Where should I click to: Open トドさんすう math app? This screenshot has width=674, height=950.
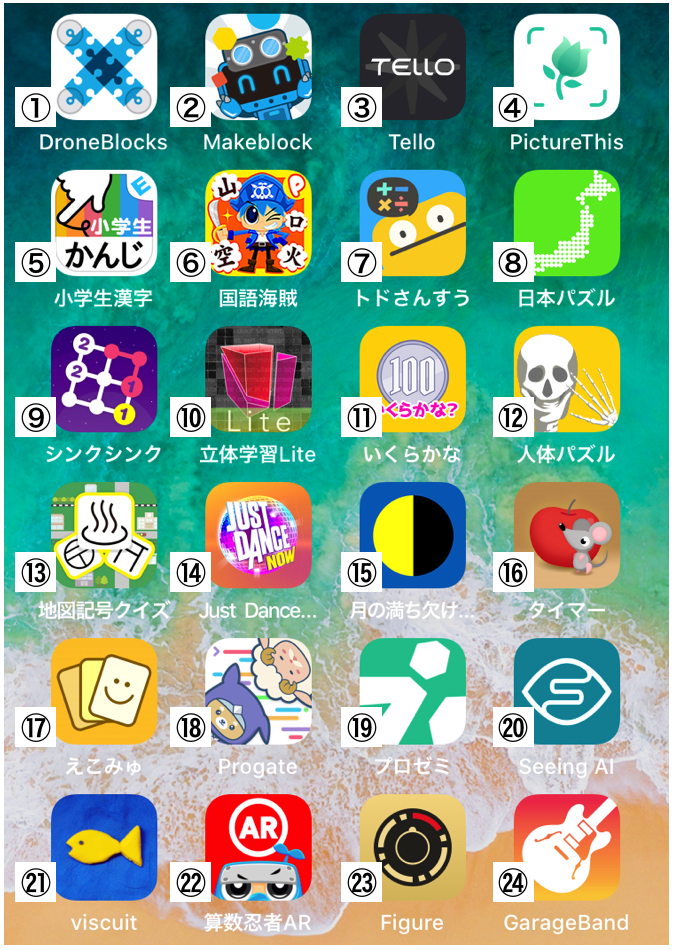coord(413,223)
